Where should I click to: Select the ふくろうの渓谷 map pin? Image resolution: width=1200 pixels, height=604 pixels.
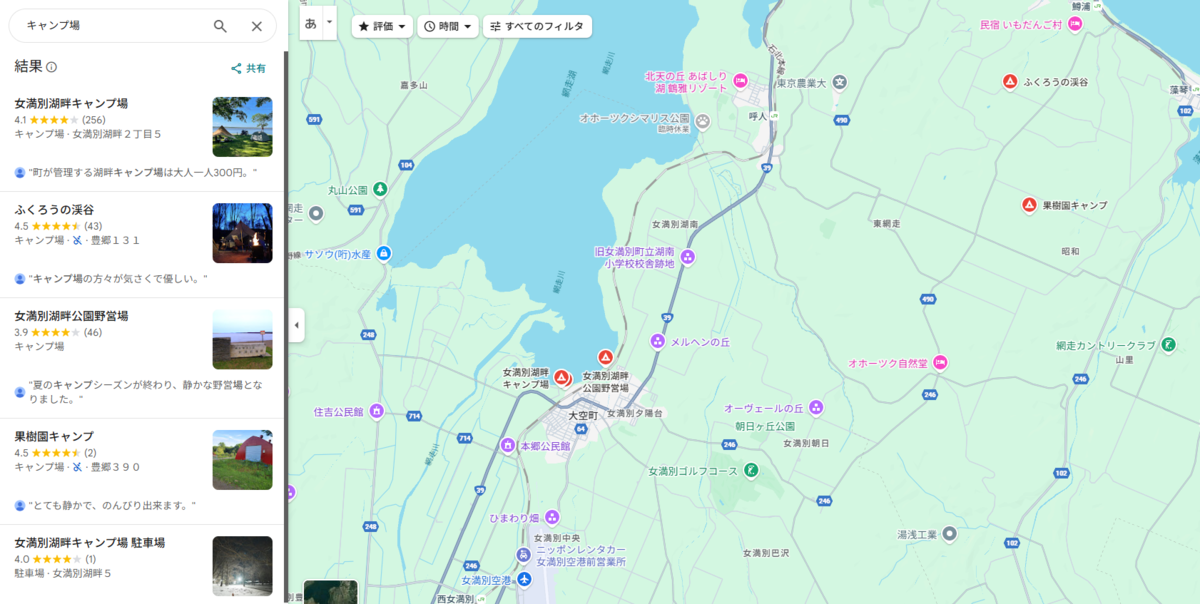coord(1010,81)
